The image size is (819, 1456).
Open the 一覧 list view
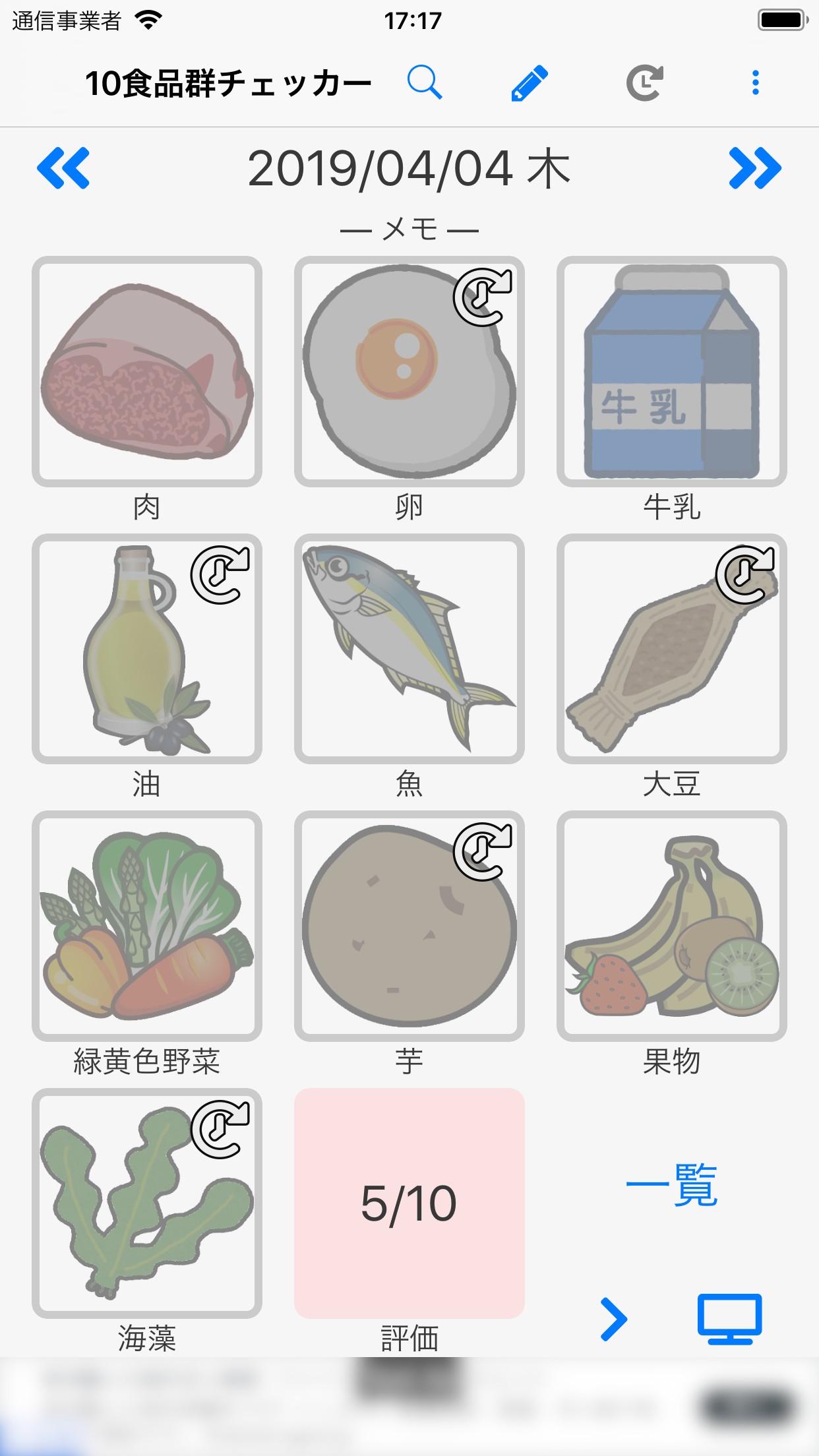click(671, 1186)
